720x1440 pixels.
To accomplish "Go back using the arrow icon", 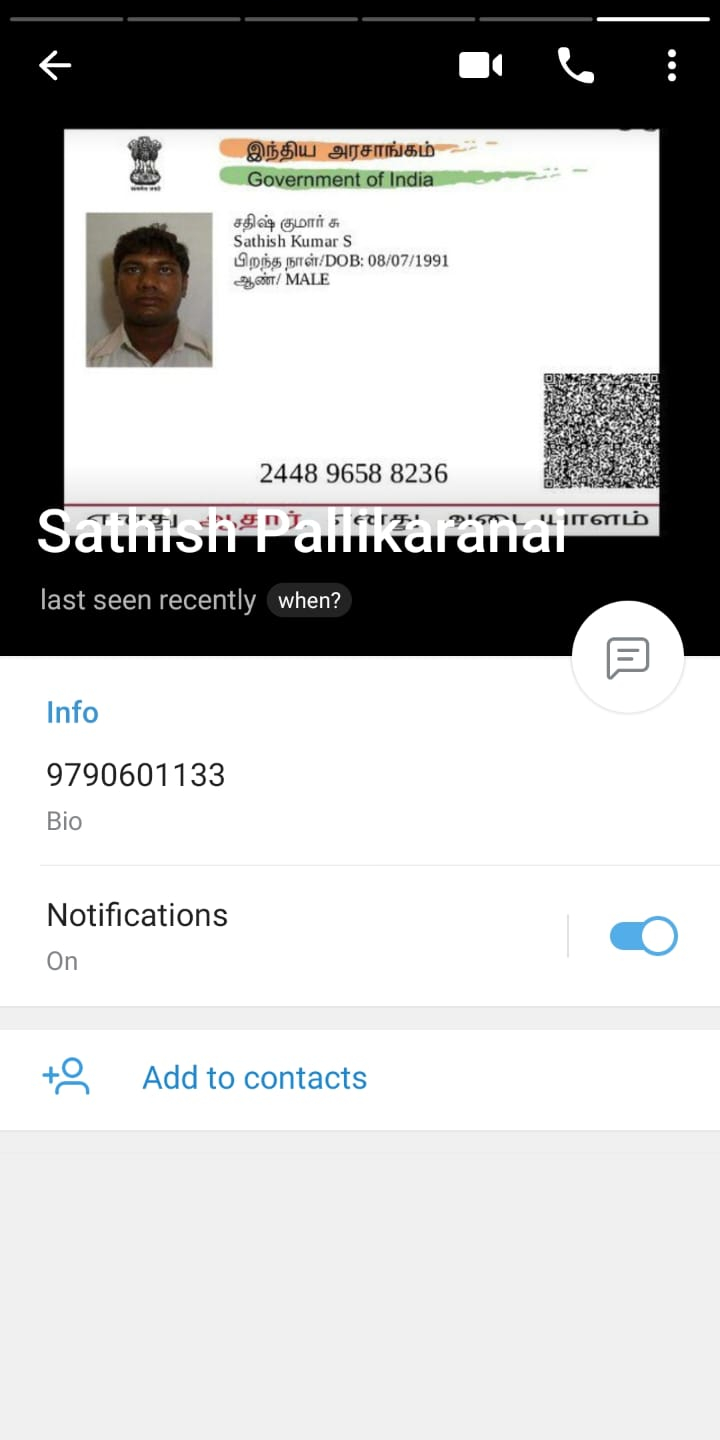I will click(x=55, y=66).
